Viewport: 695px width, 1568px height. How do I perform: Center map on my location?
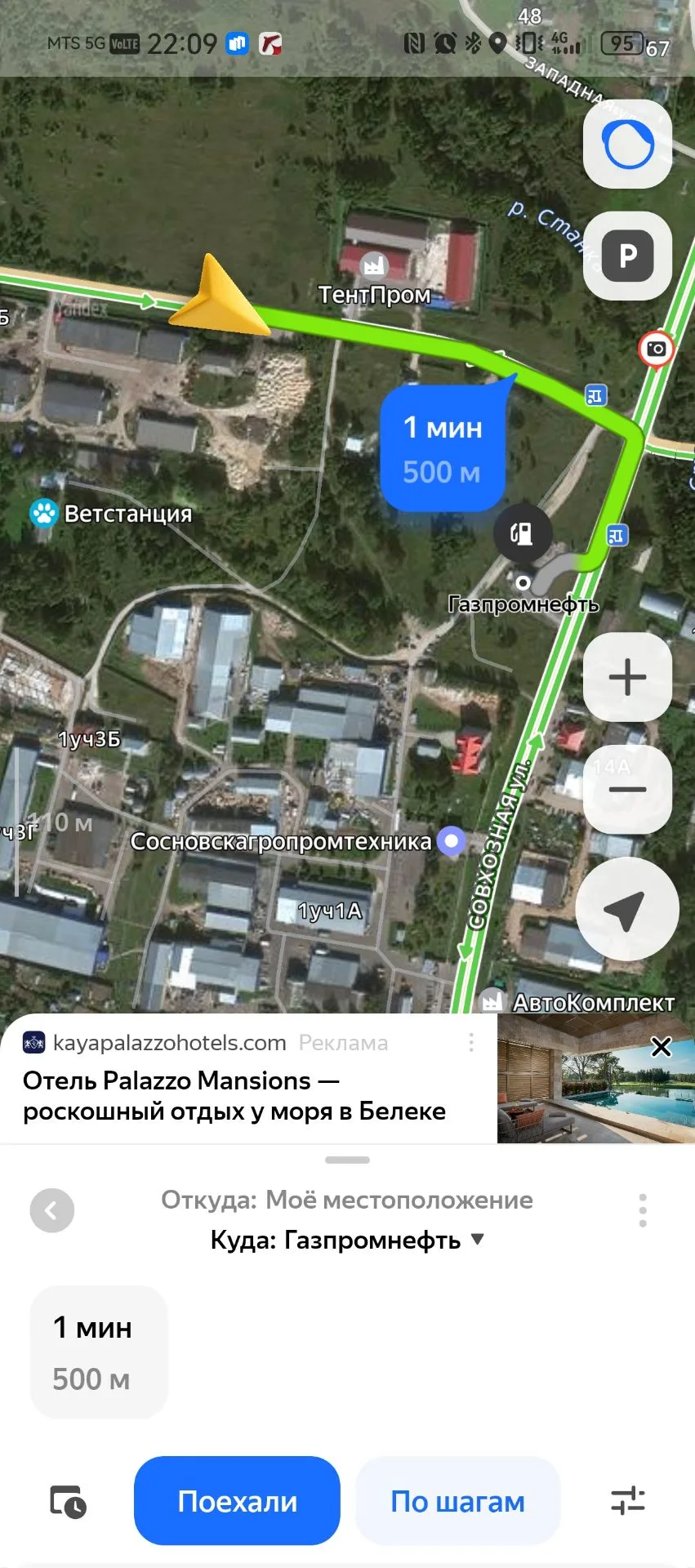[627, 909]
